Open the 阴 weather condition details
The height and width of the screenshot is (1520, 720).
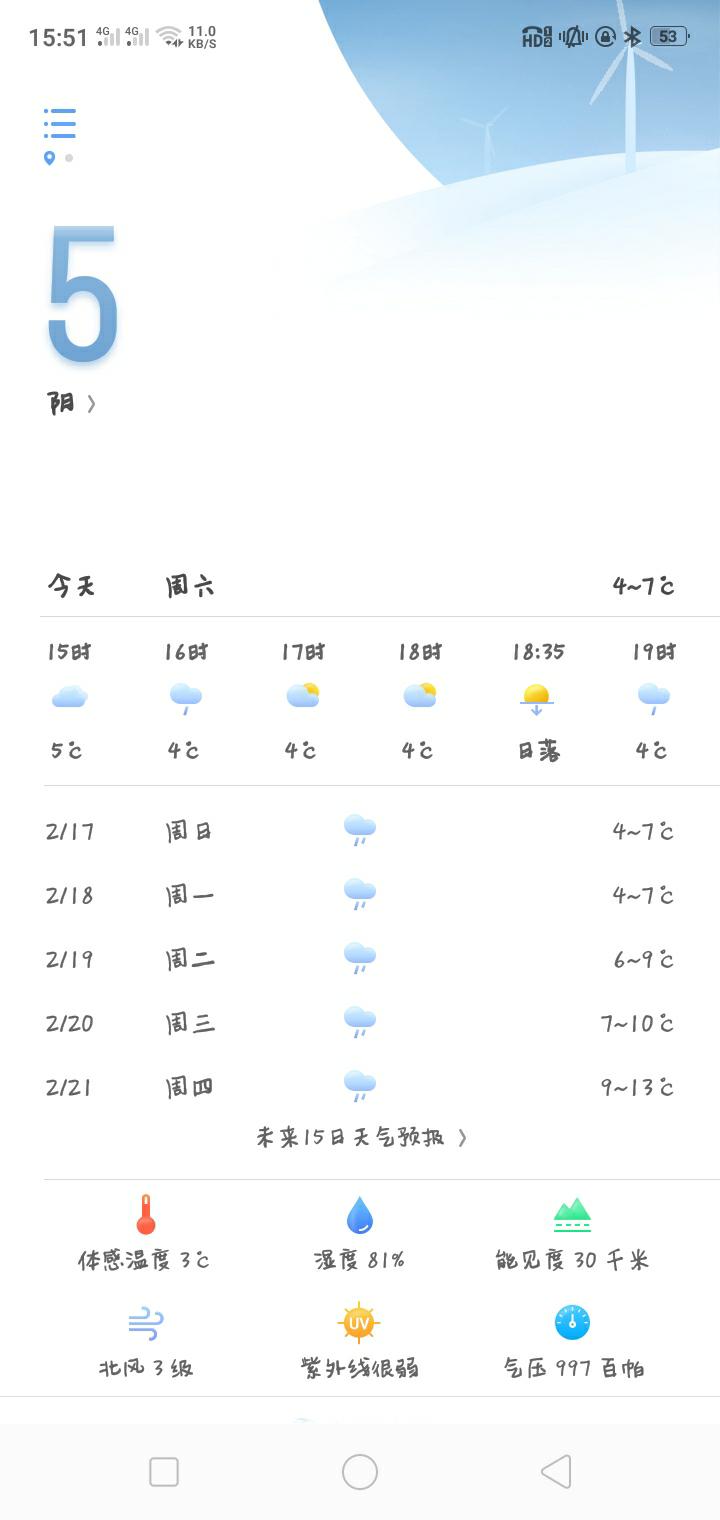72,403
